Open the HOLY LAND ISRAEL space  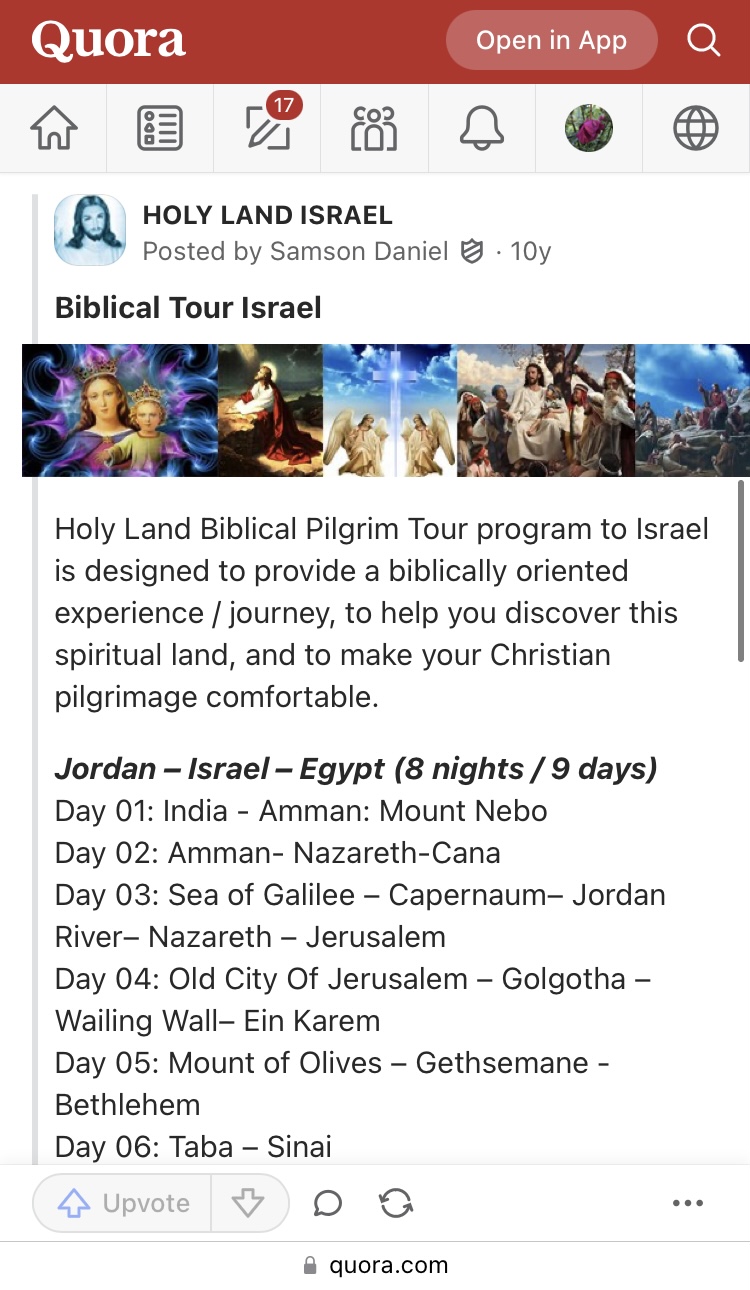(x=267, y=215)
